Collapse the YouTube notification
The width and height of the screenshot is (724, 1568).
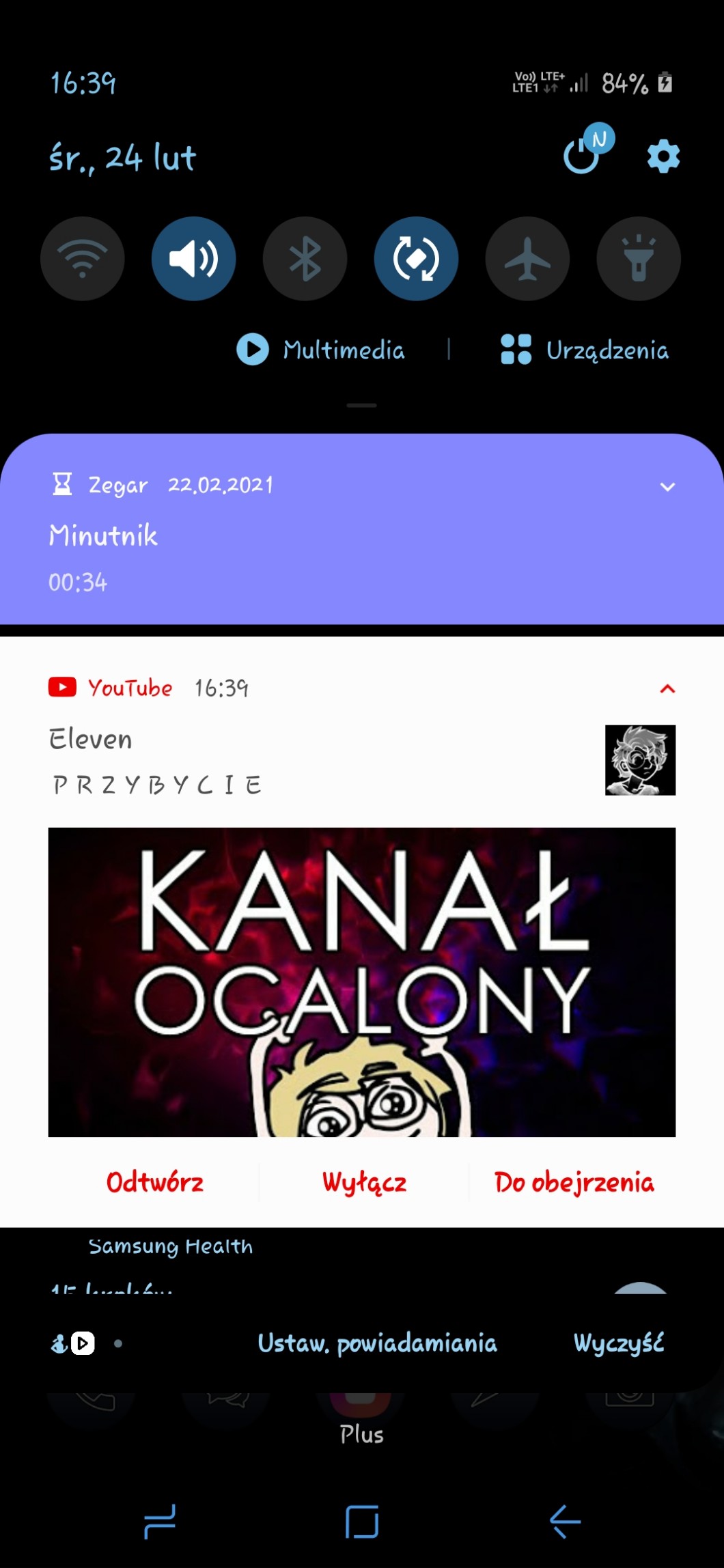coord(667,688)
